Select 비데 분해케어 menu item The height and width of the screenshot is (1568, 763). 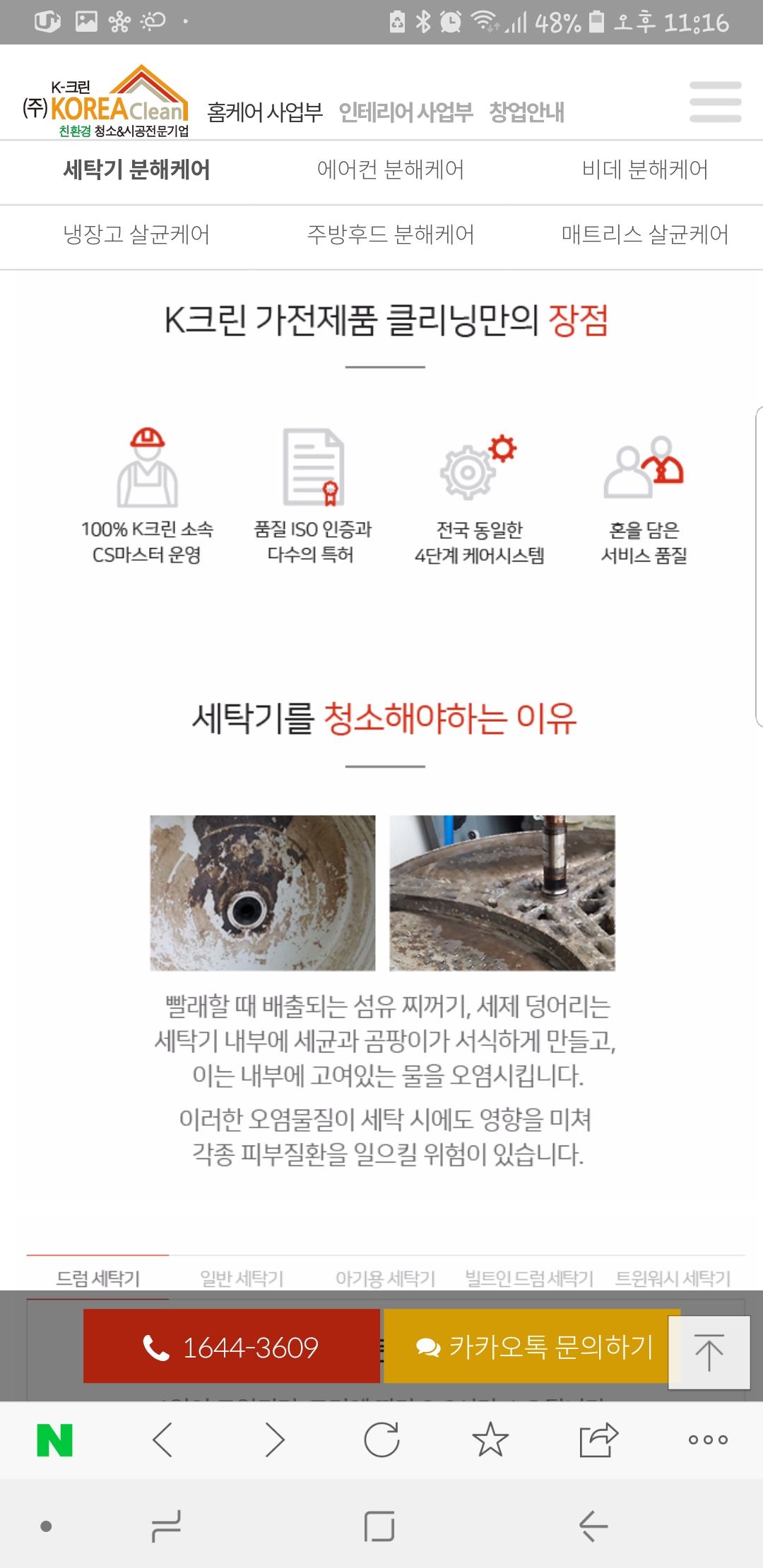(x=644, y=170)
